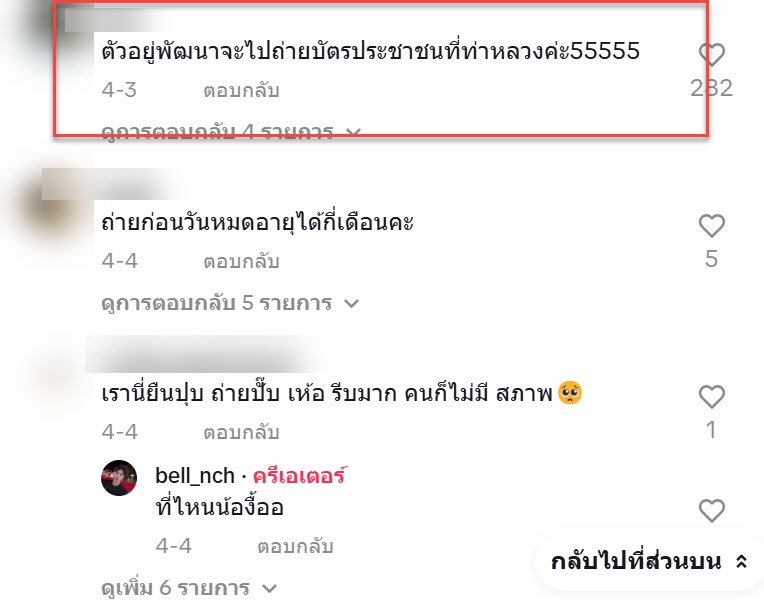
Task: Expand ดูเพิ่ม 6 รายการ more replies
Action: click(188, 587)
